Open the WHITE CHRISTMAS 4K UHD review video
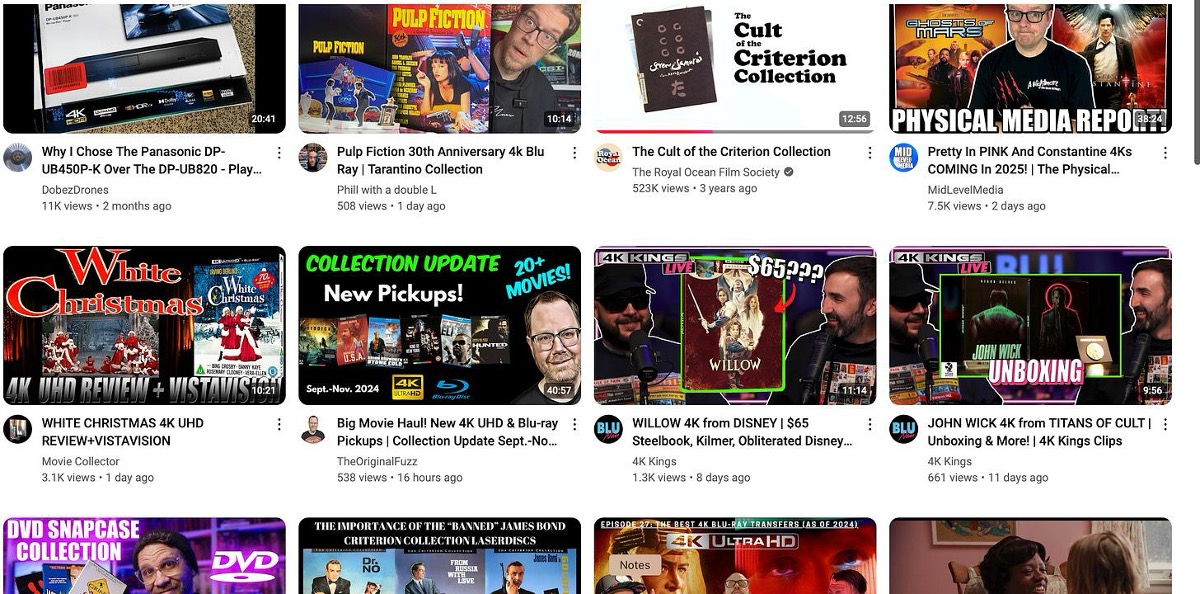1200x594 pixels. click(x=144, y=325)
